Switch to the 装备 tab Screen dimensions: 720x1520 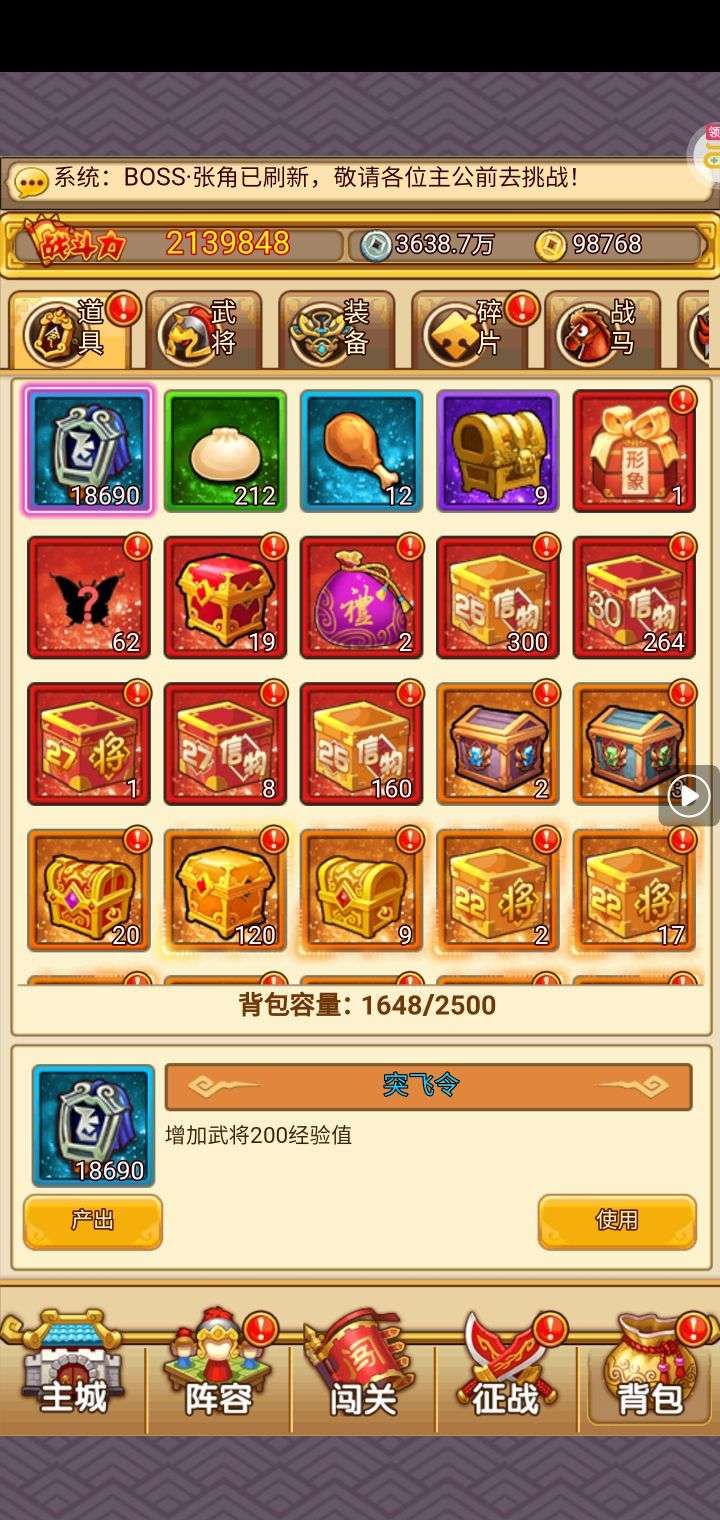pyautogui.click(x=337, y=332)
